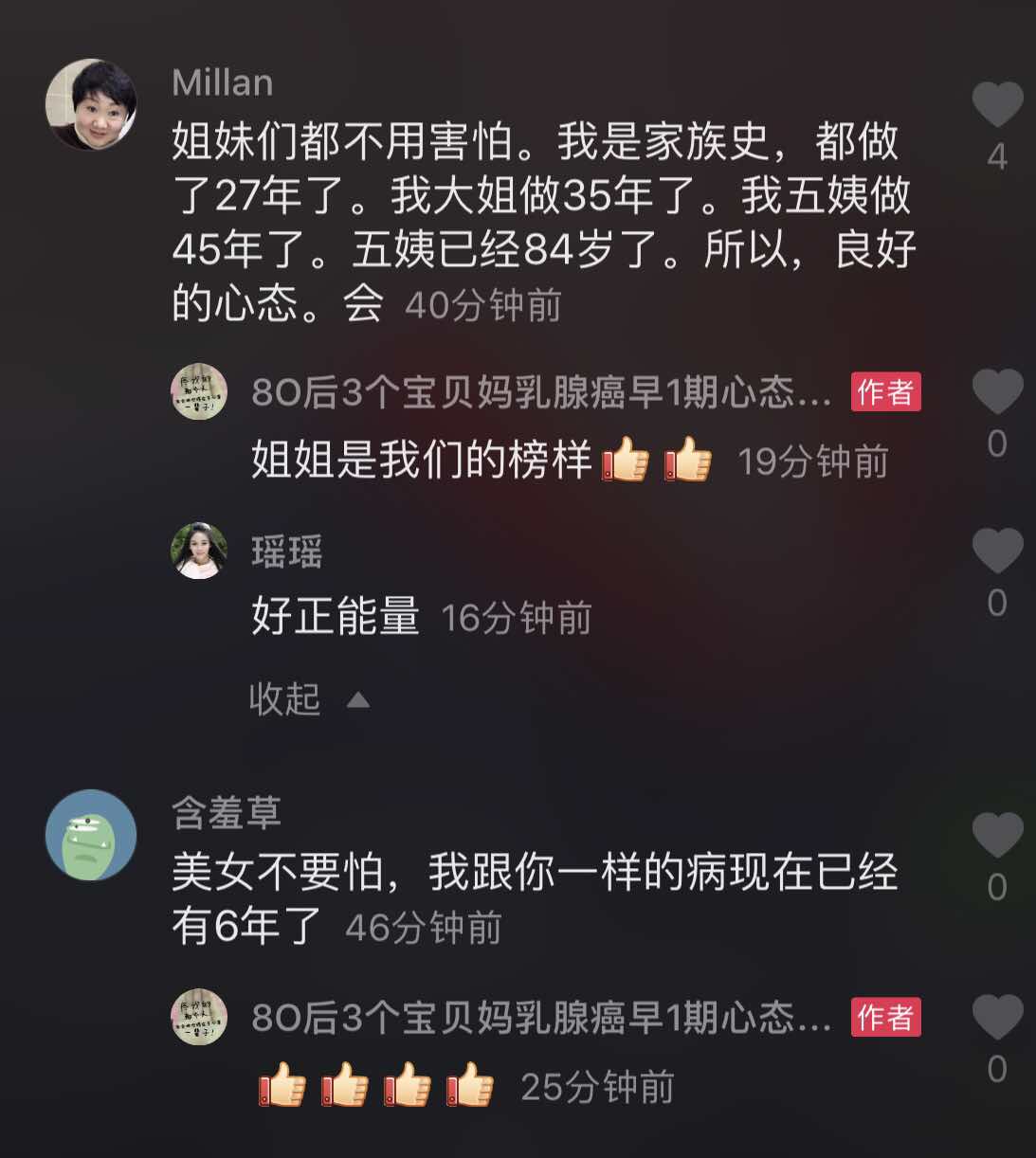The width and height of the screenshot is (1036, 1158).
Task: Like 瑶瑶's reply 好正能量
Action: click(998, 552)
